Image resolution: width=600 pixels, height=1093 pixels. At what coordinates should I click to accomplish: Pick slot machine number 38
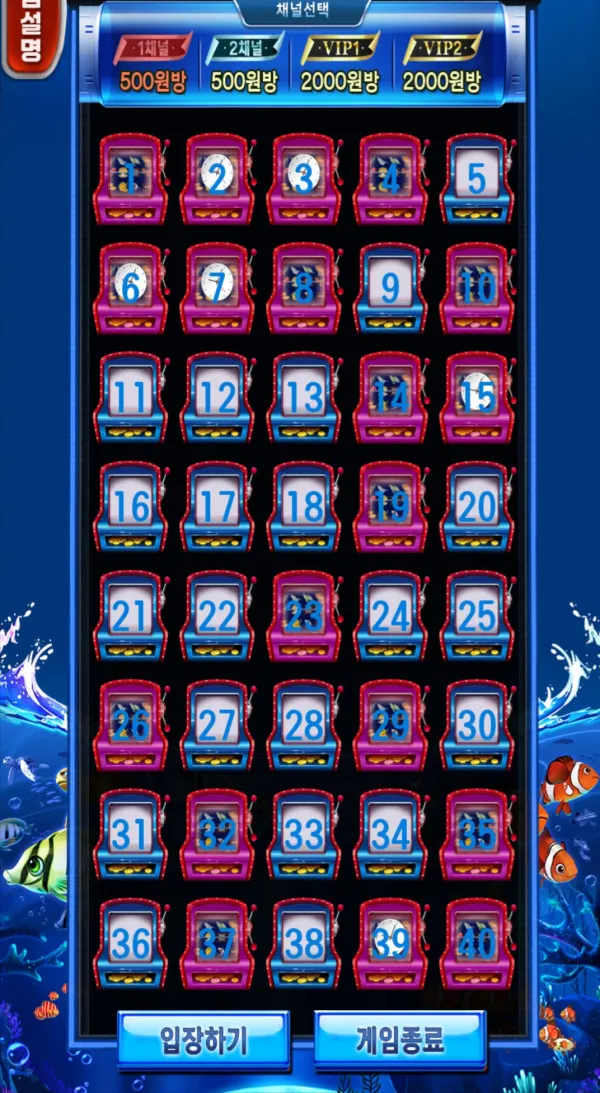point(304,944)
